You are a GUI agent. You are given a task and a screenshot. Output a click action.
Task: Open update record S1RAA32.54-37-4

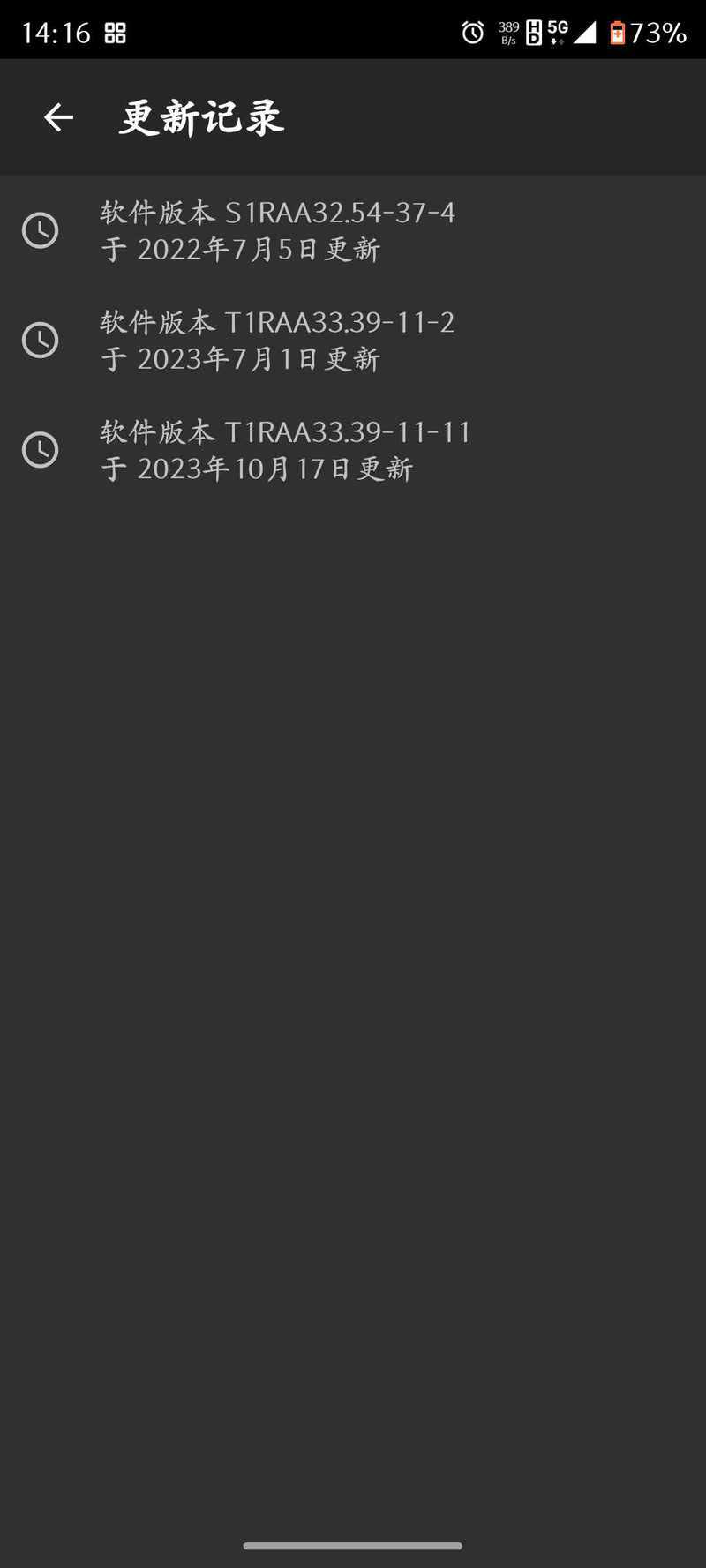click(353, 230)
